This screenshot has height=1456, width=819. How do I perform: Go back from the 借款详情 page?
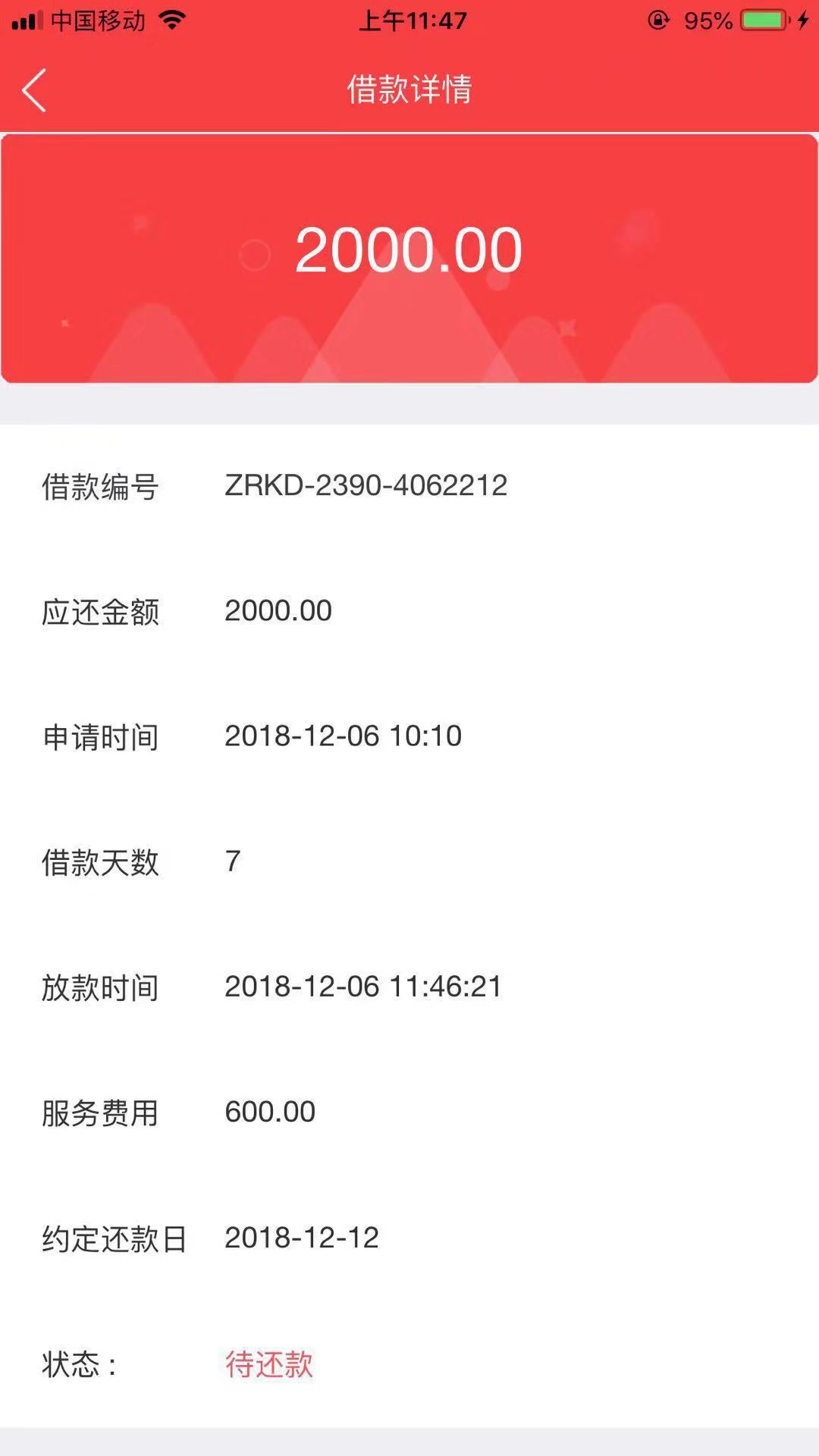(34, 89)
